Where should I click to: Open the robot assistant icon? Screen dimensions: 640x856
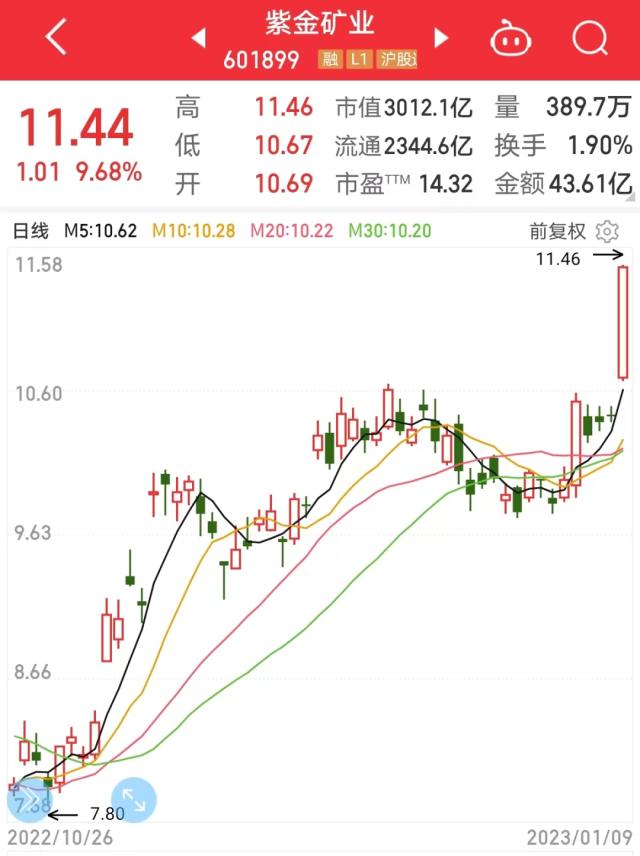click(509, 38)
